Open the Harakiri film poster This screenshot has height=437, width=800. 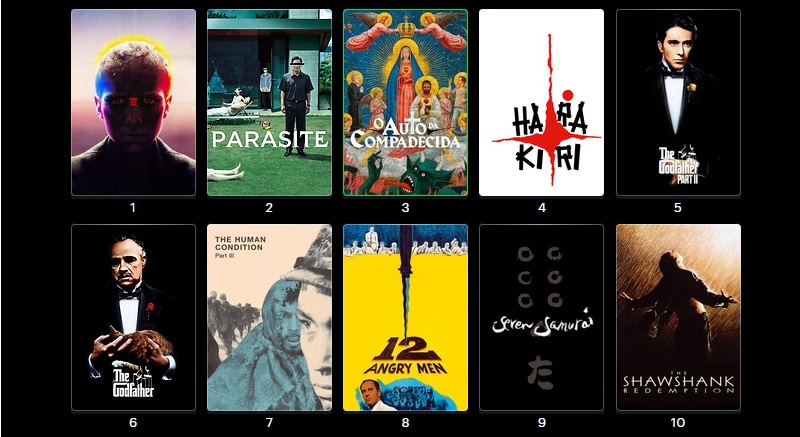(541, 102)
